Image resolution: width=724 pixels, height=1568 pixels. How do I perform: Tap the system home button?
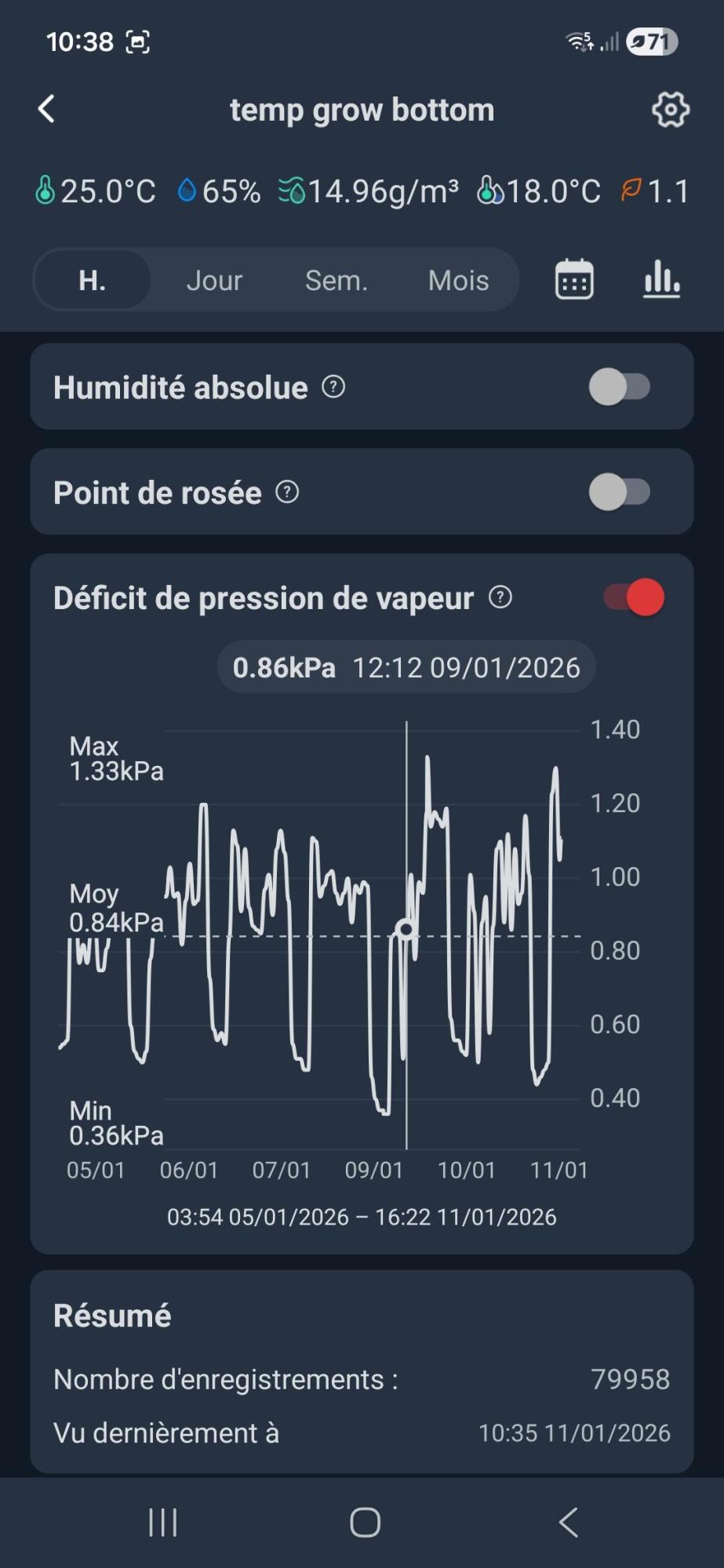(365, 1523)
